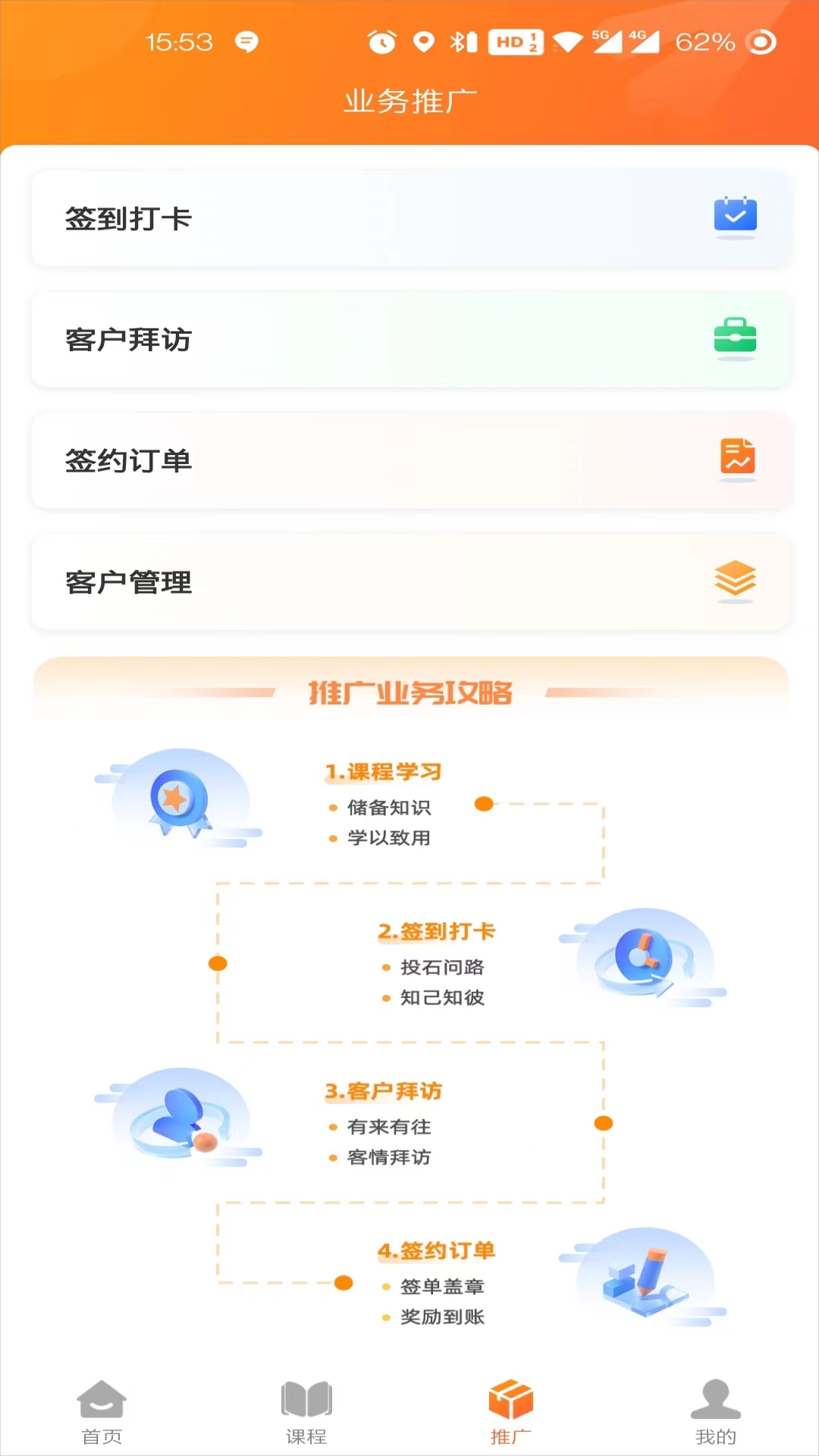Viewport: 819px width, 1456px height.
Task: Switch to the 首页 home tab
Action: pyautogui.click(x=102, y=1412)
